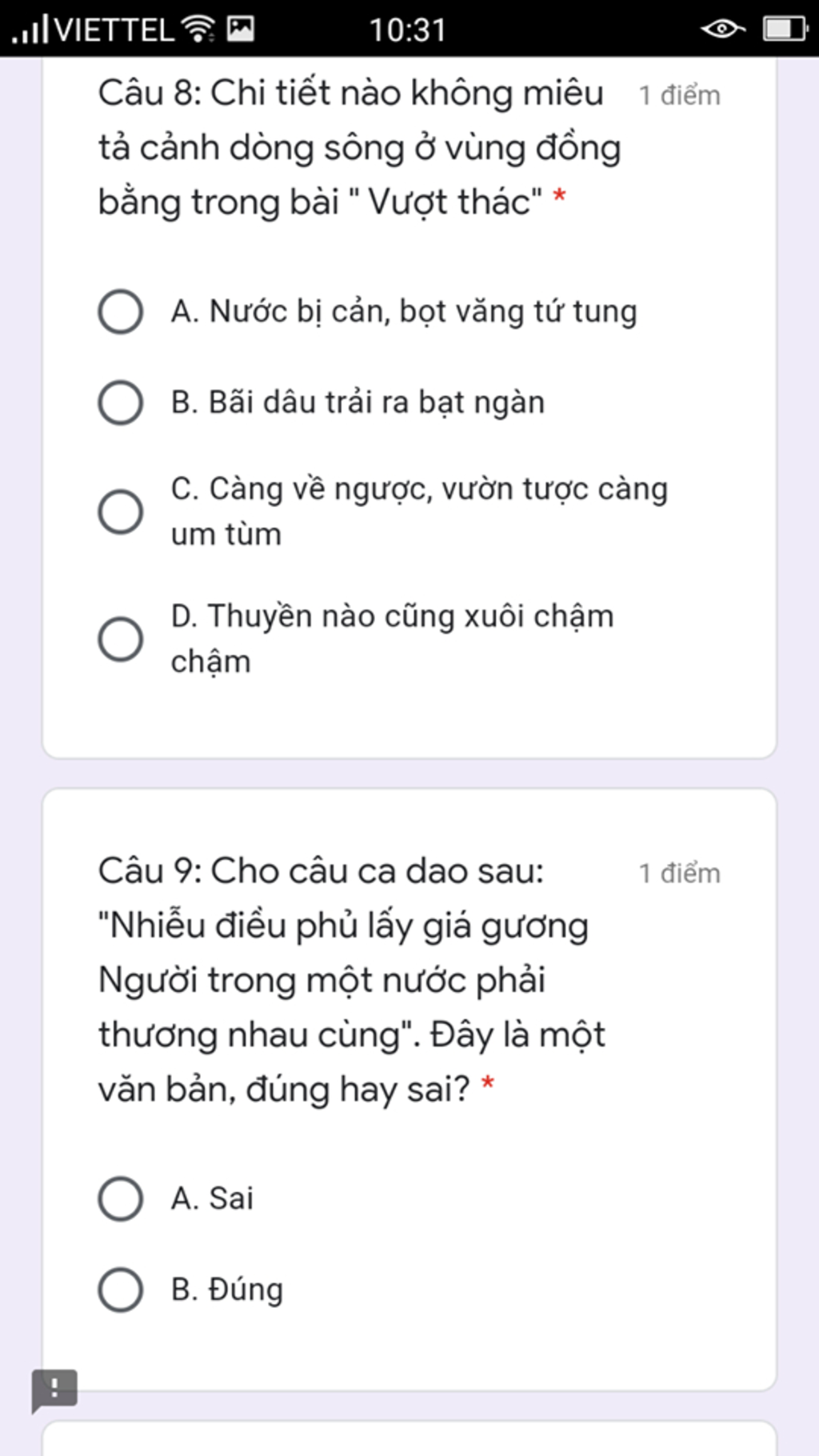Select option D. Thuyền nào cũng xuôi chậm
Viewport: 819px width, 1456px height.
[121, 639]
